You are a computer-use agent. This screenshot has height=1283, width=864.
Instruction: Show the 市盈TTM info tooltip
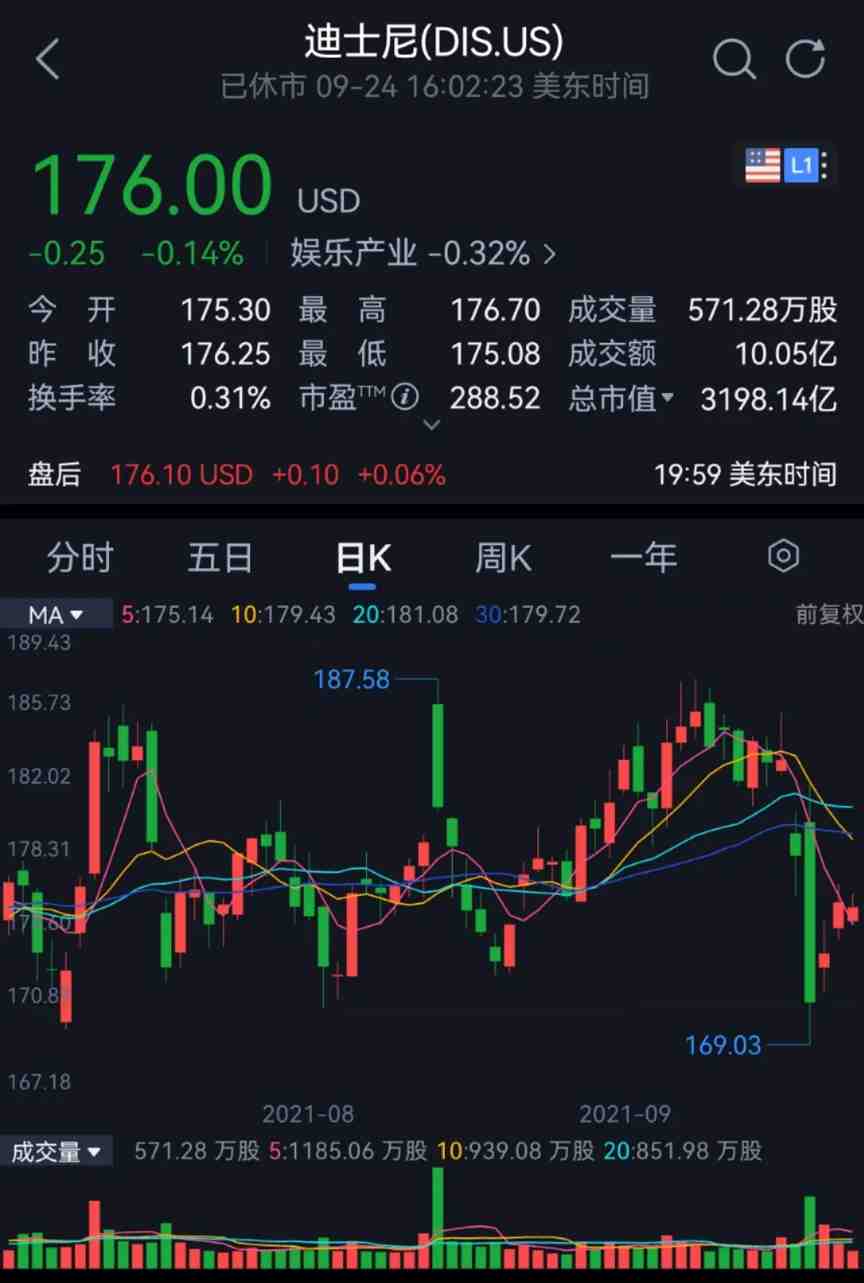click(x=404, y=397)
